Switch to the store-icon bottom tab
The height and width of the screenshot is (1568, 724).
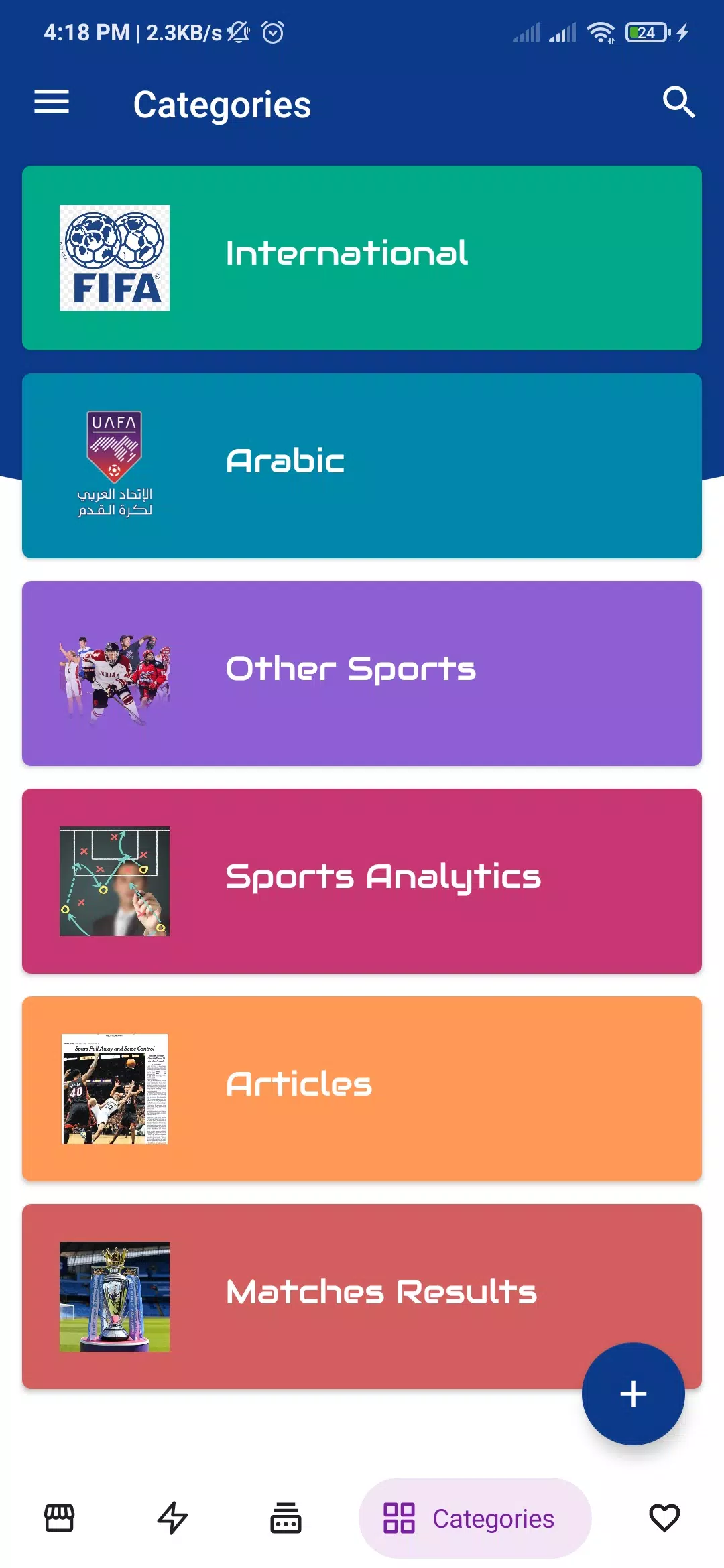point(59,1518)
